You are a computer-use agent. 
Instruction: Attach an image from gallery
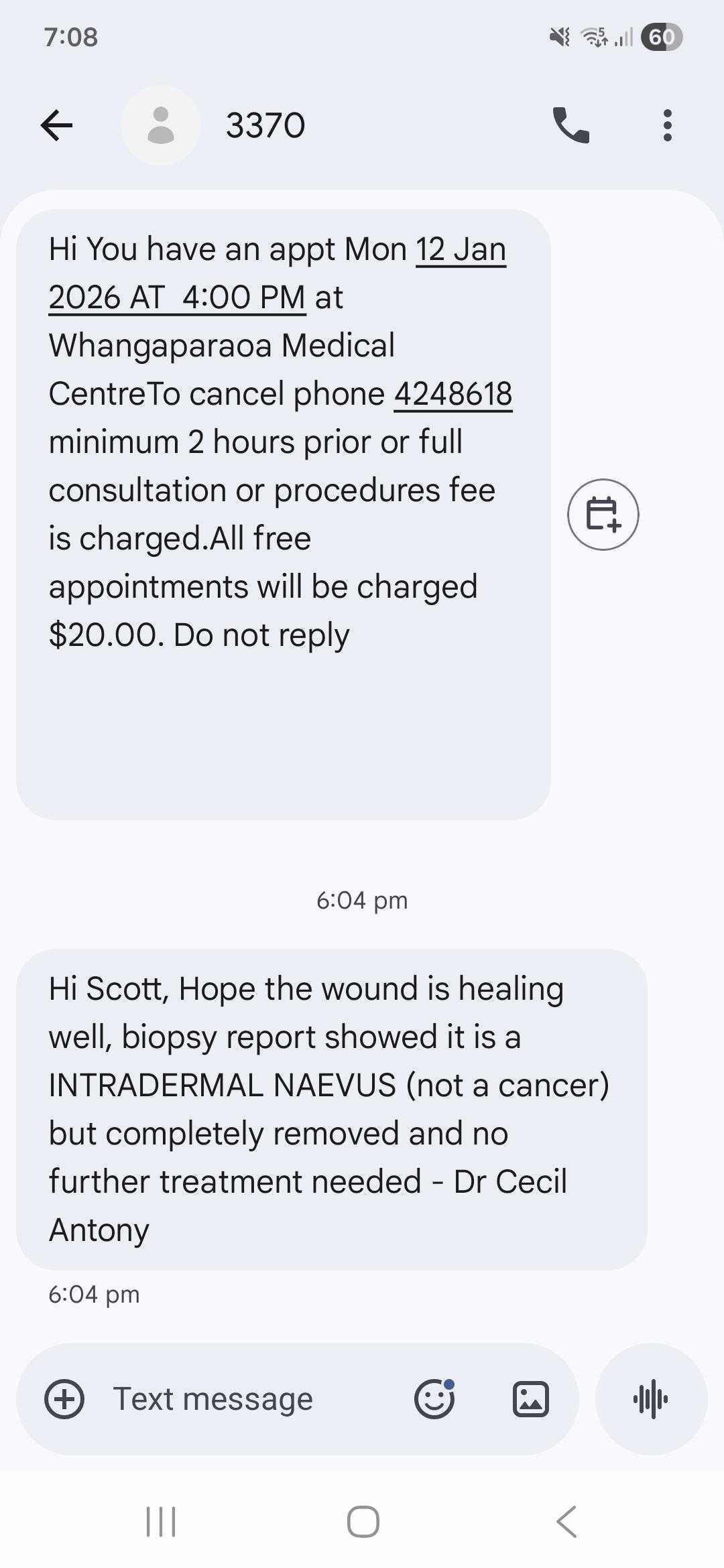[x=531, y=1399]
